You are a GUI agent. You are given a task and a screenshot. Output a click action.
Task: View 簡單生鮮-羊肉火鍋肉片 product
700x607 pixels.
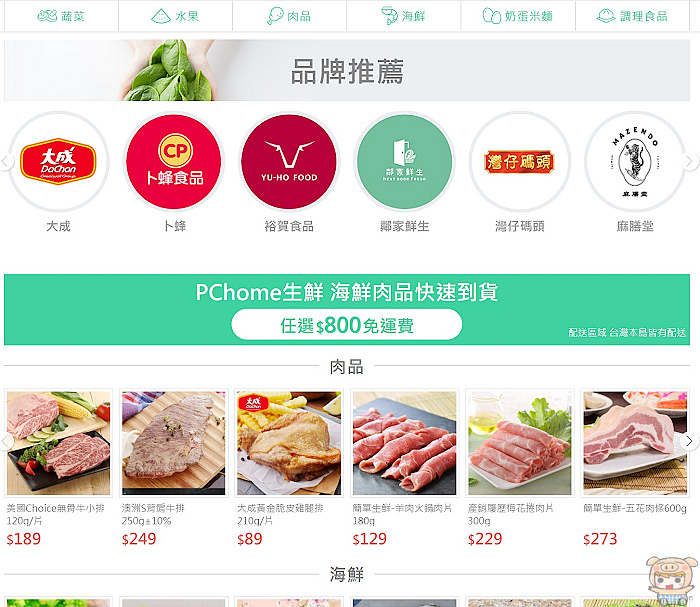tap(404, 443)
